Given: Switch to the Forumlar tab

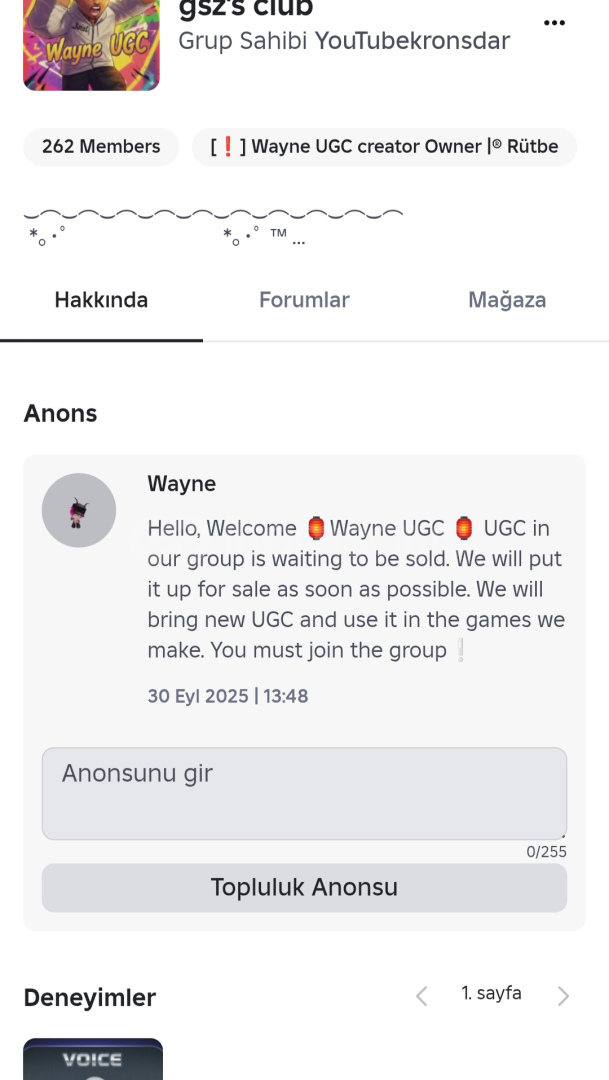Looking at the screenshot, I should point(304,300).
